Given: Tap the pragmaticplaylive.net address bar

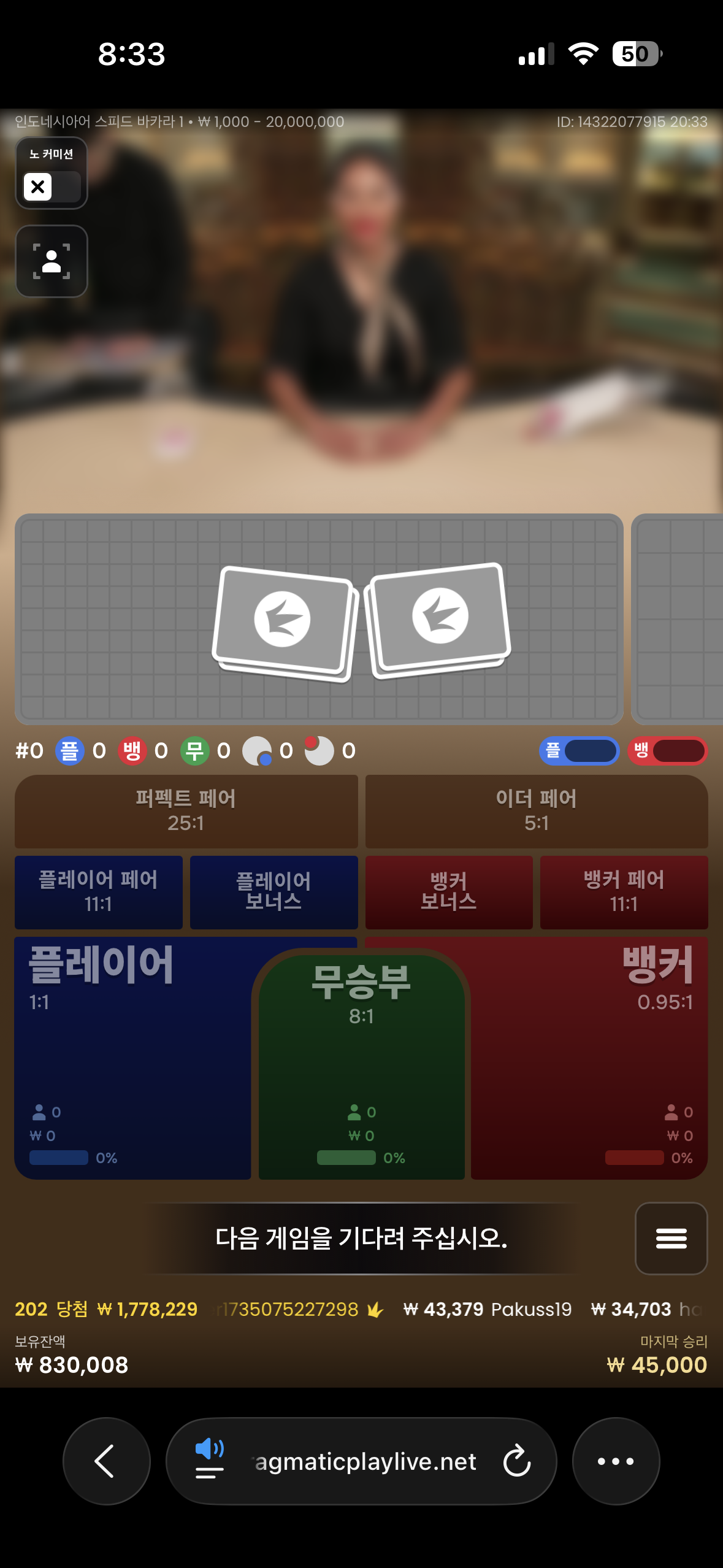Looking at the screenshot, I should click(365, 1461).
